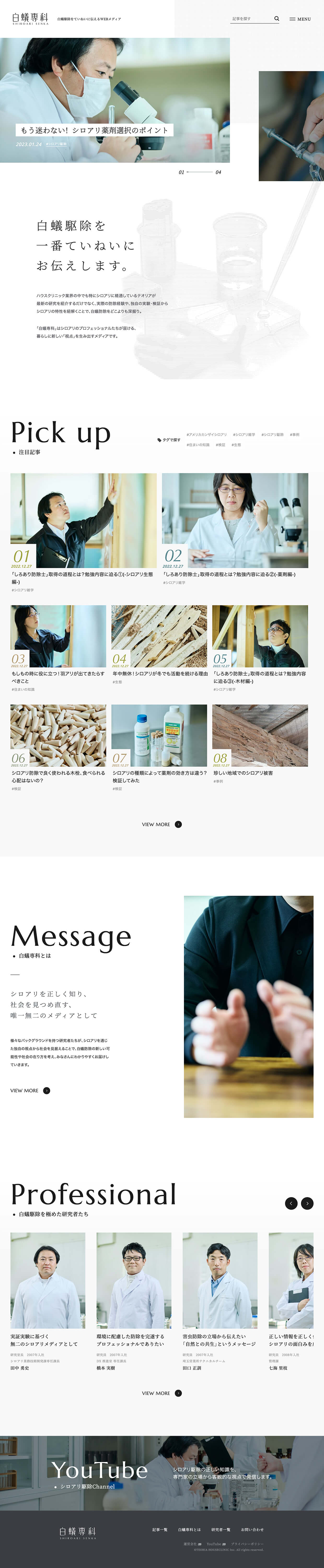Screen dimensions: 324x1568
Task: Select the #住まいの知識 tag
Action: point(198,445)
